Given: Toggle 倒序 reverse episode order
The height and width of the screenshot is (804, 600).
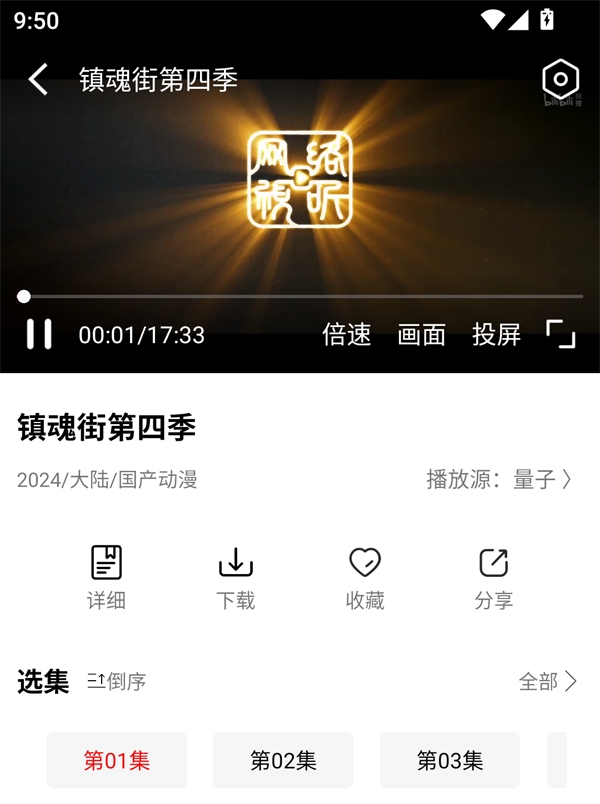Looking at the screenshot, I should pyautogui.click(x=116, y=682).
